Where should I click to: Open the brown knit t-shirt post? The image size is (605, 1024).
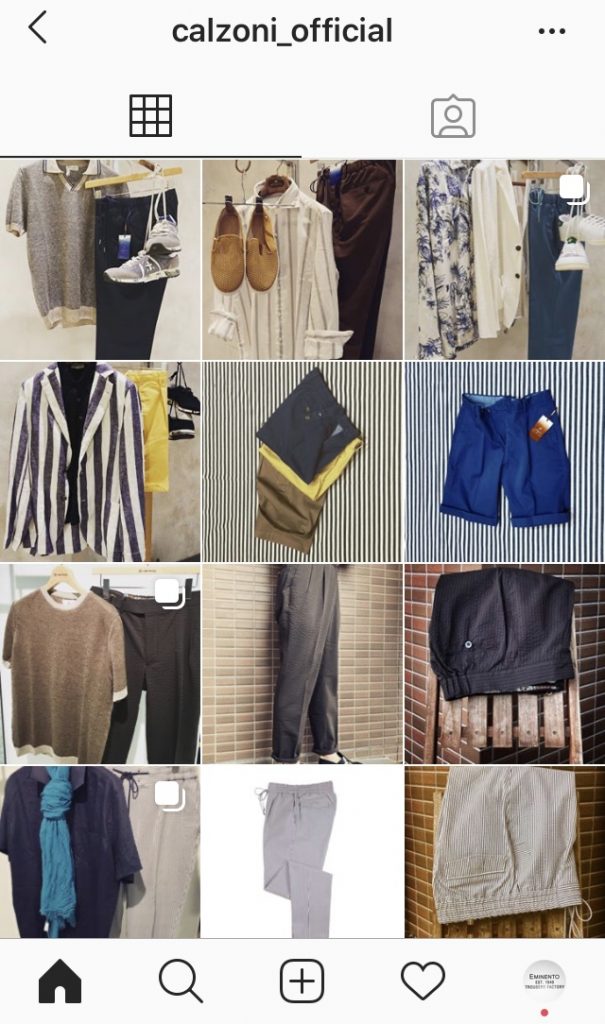pyautogui.click(x=100, y=664)
